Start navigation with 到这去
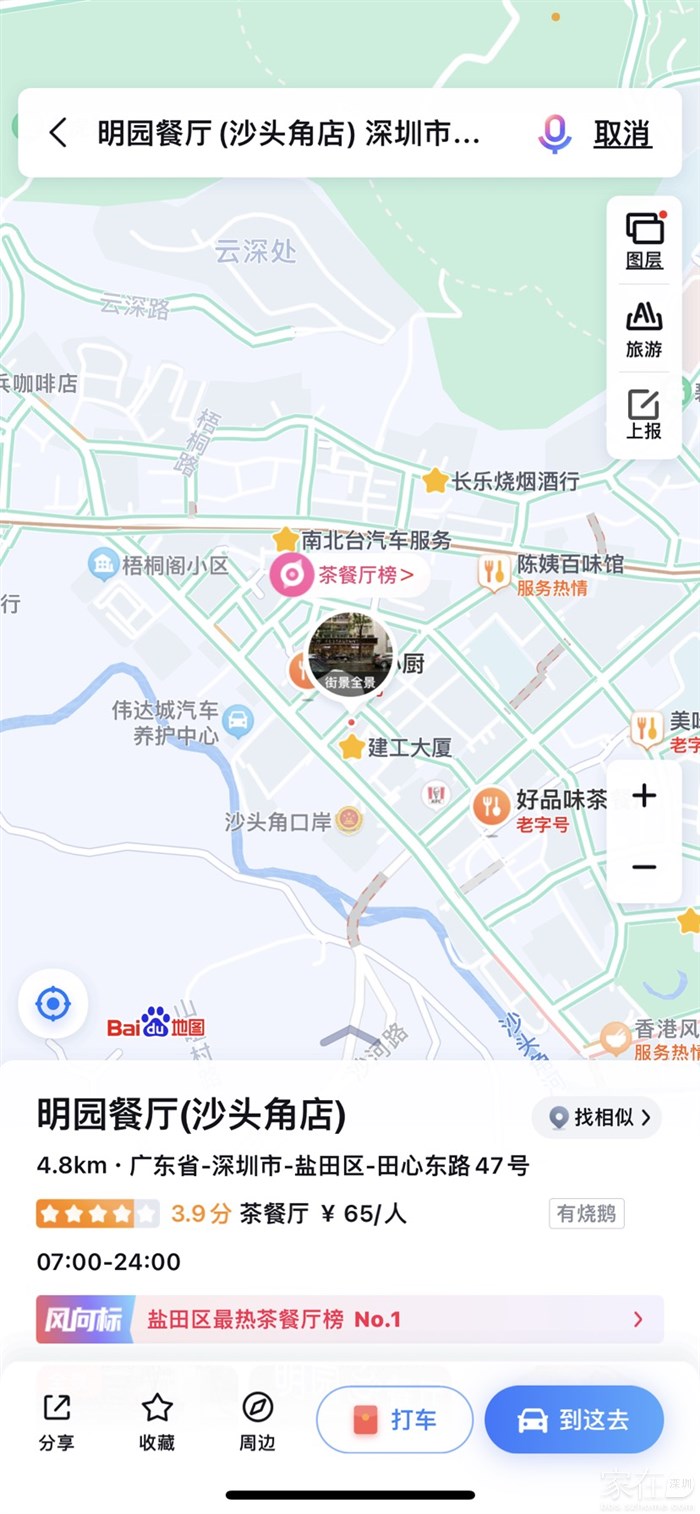Screen dimensions: 700x1514 (574, 1420)
